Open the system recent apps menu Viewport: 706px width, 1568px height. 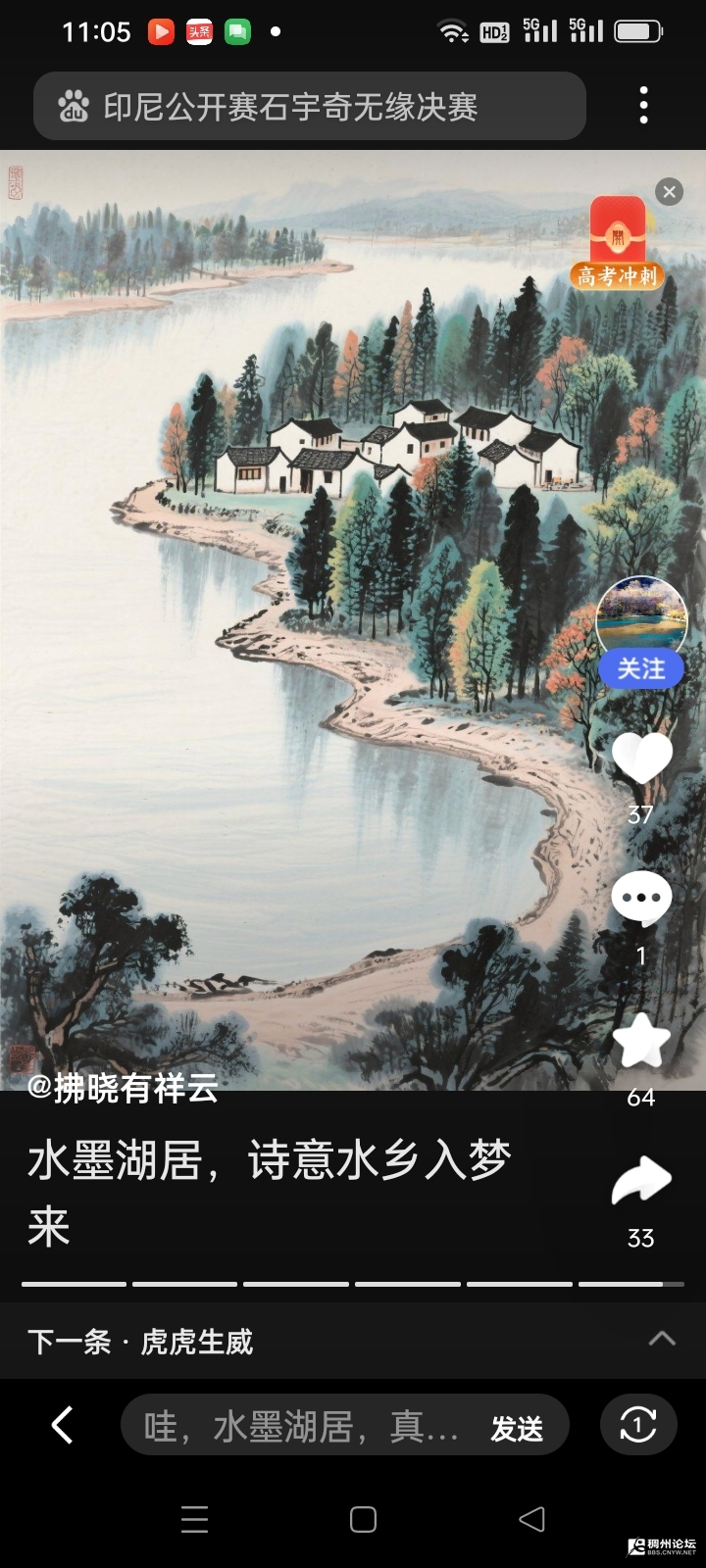[x=194, y=1519]
